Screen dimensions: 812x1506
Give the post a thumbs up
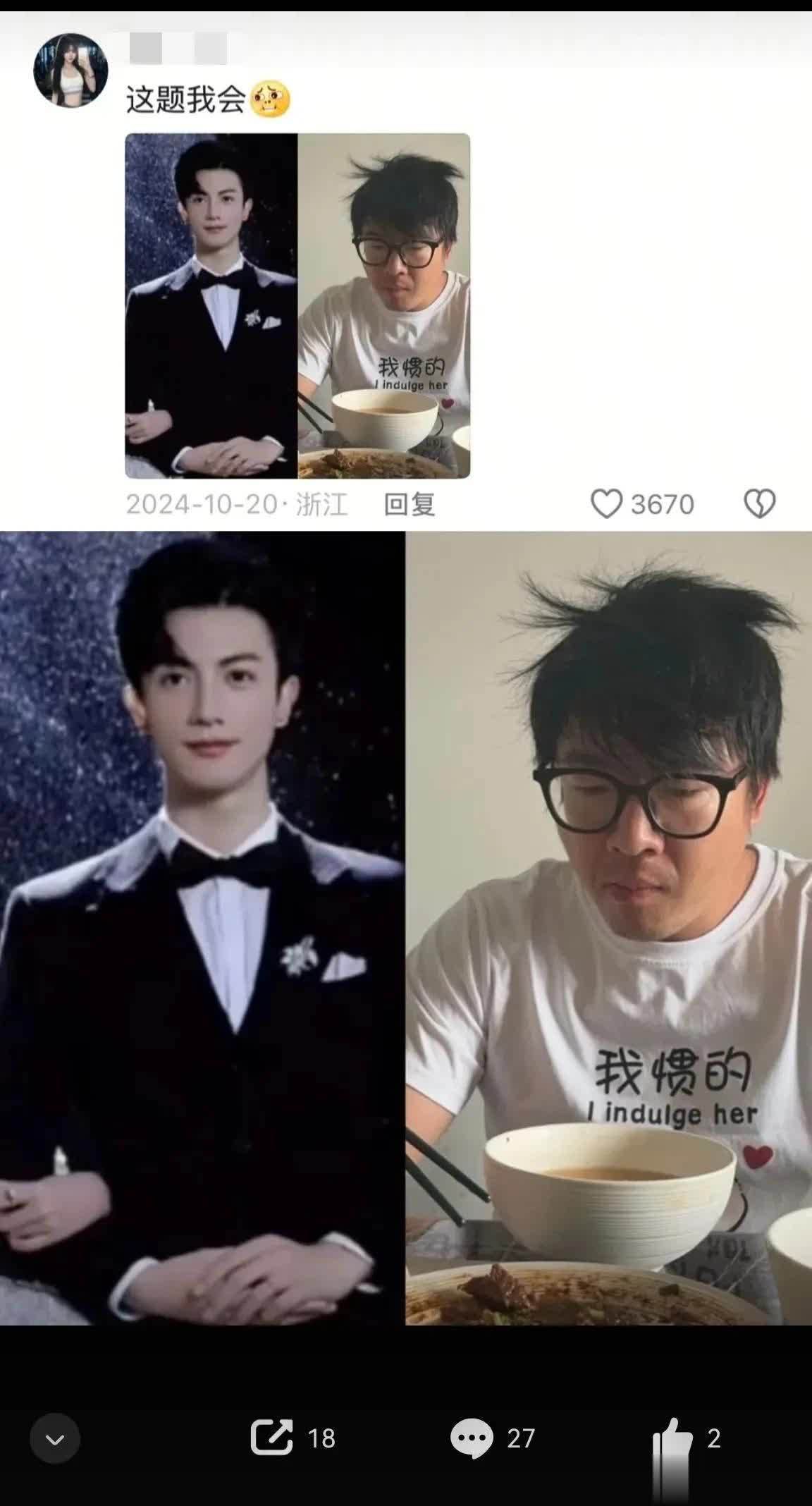coord(672,1438)
